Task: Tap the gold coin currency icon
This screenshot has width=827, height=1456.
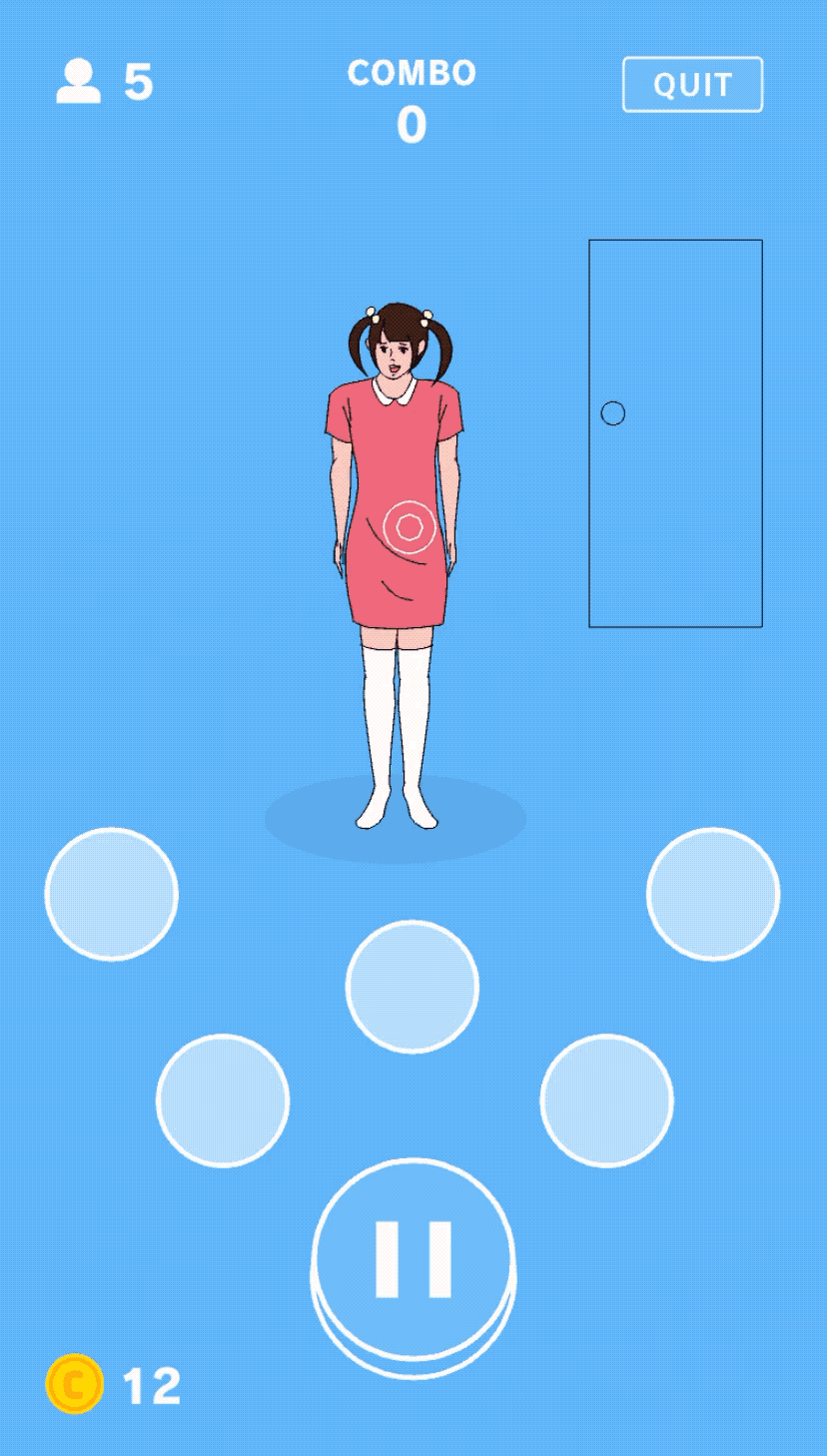Action: (75, 1383)
